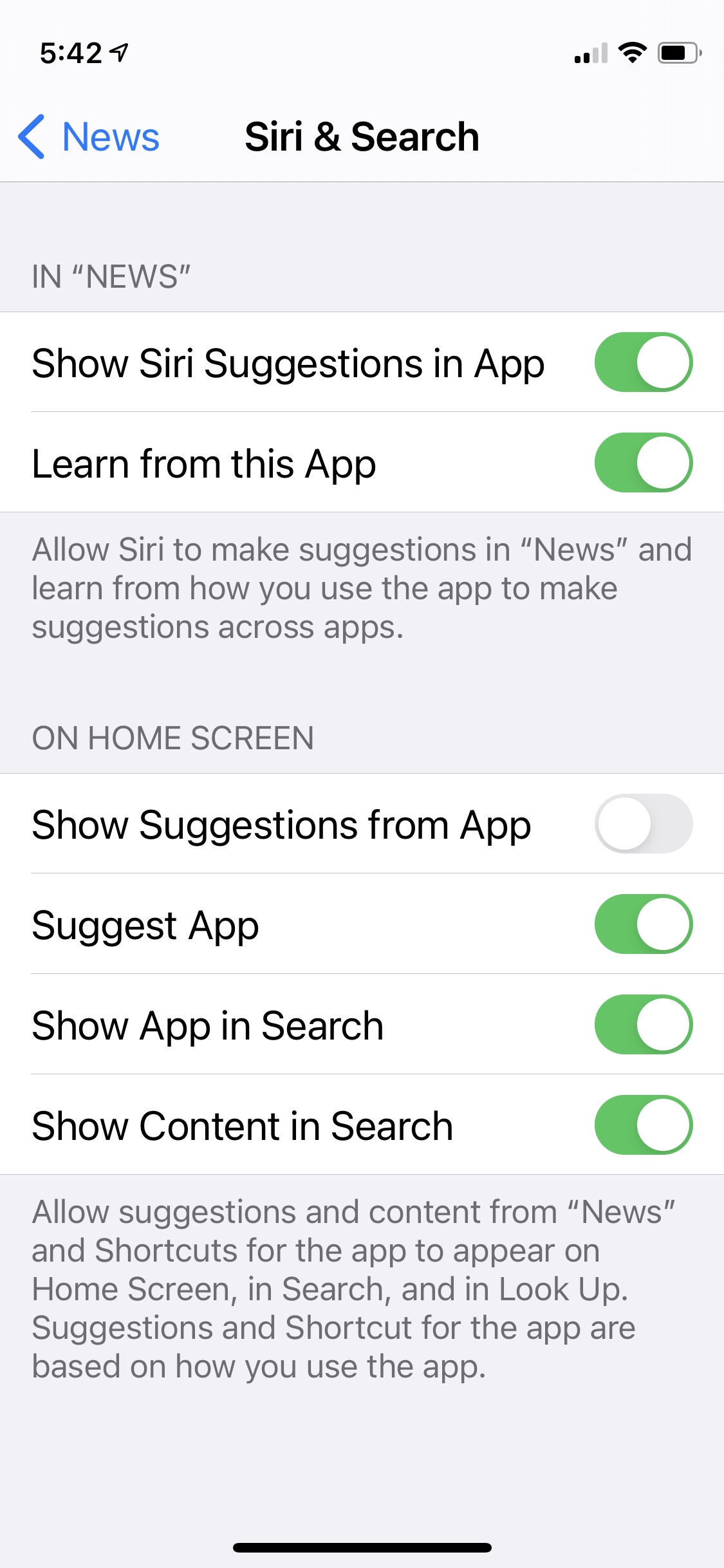
Task: Switch off the Suggest App toggle
Action: [x=643, y=924]
